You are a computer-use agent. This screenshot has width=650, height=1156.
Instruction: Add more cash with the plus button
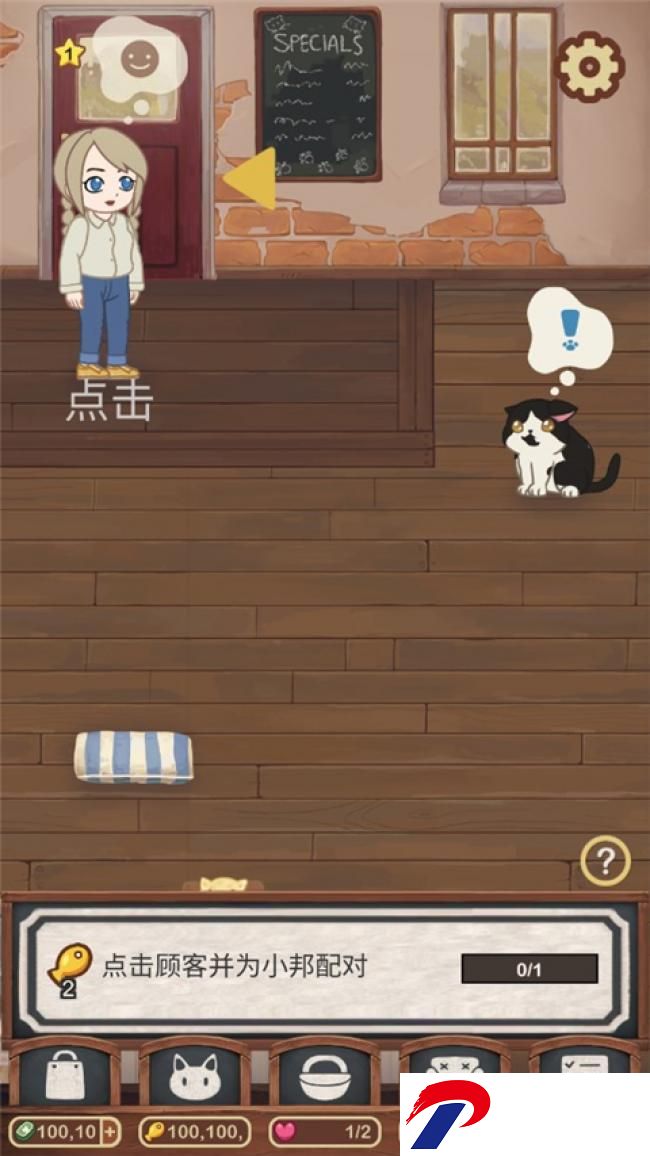[110, 1132]
